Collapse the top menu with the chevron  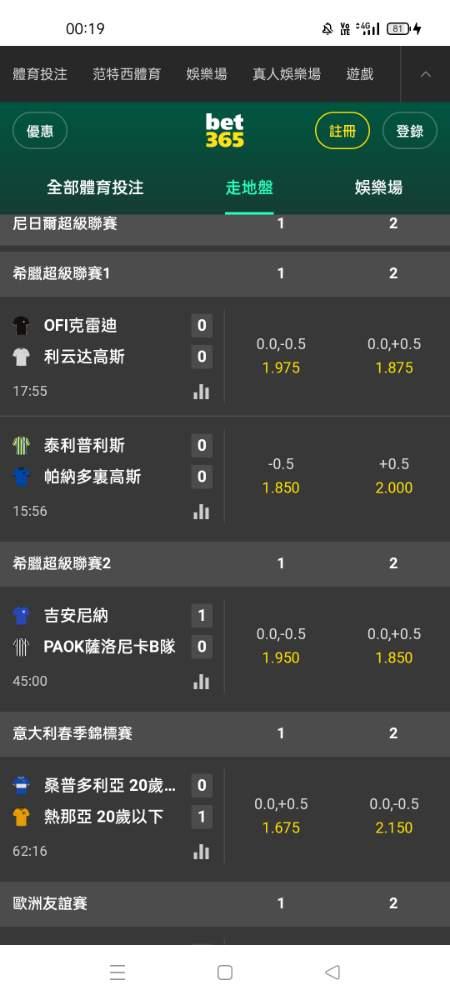point(426,74)
